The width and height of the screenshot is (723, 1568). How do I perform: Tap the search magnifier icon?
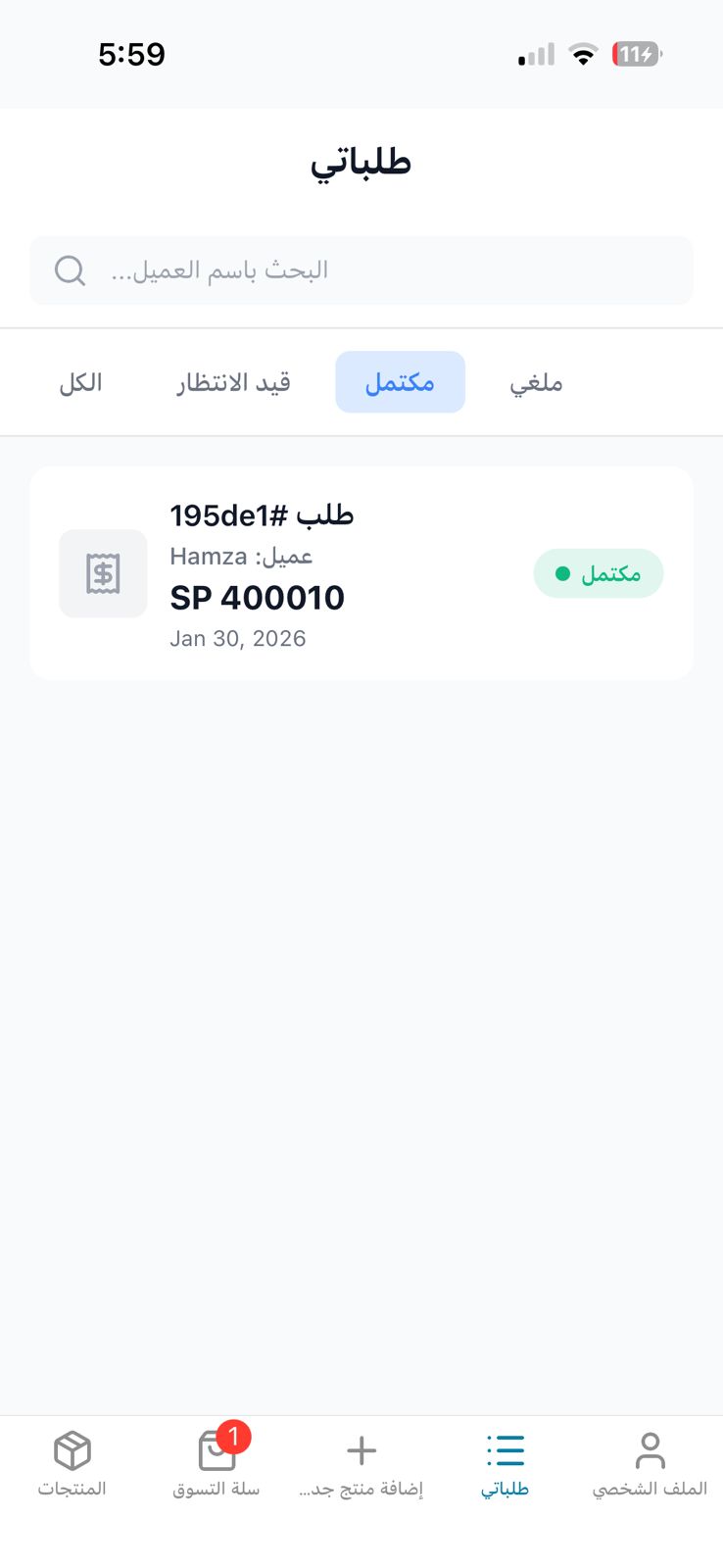[69, 269]
